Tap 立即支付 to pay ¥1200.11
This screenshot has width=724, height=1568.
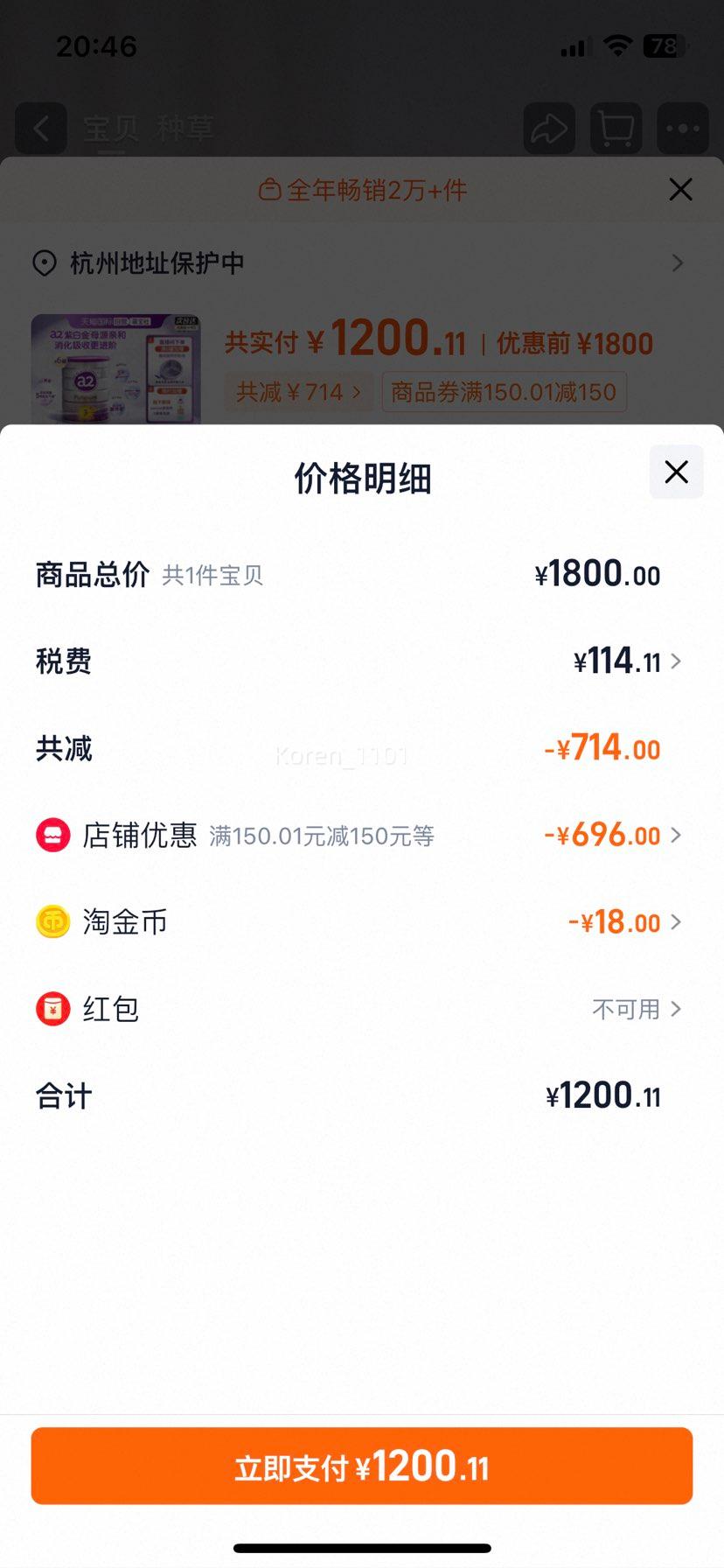[362, 1466]
